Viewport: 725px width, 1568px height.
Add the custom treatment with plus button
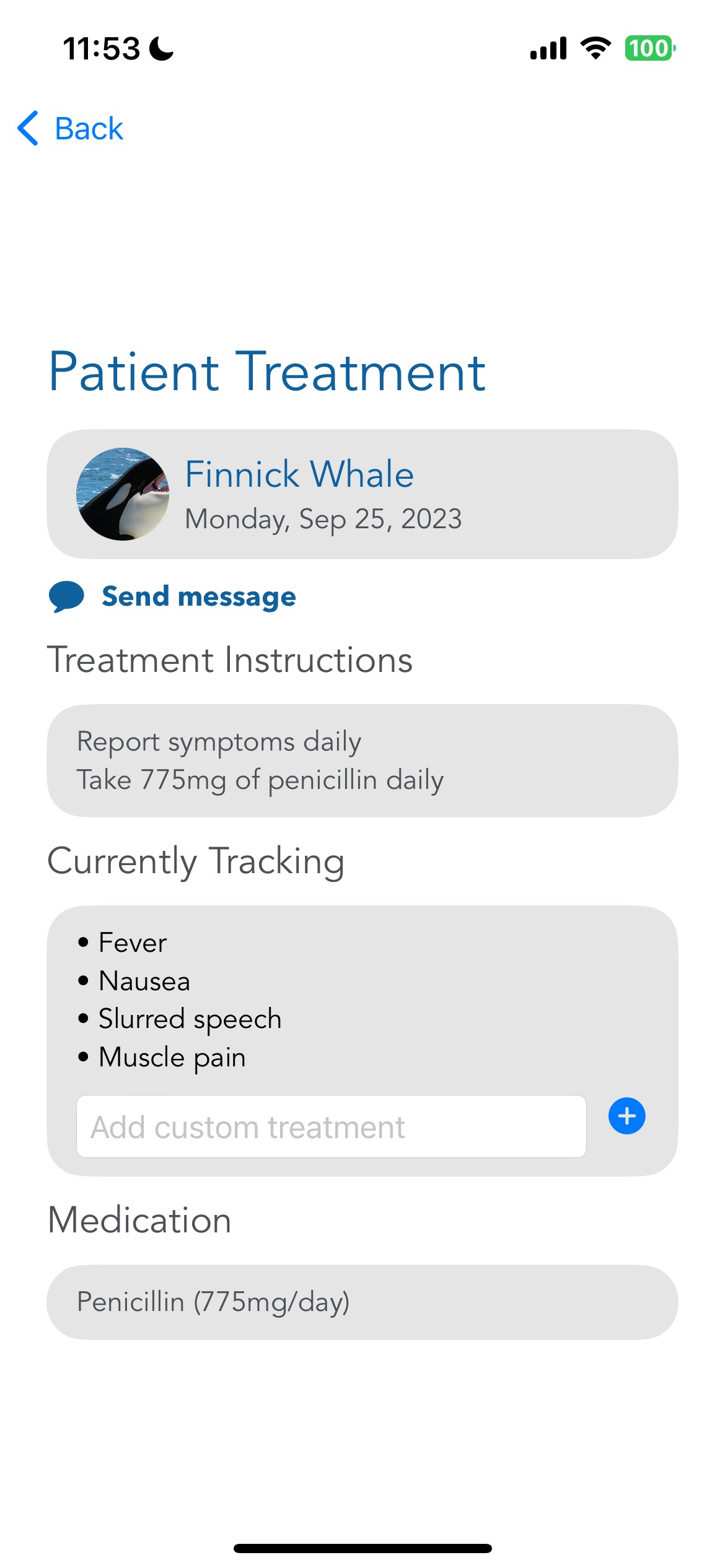pyautogui.click(x=626, y=1116)
